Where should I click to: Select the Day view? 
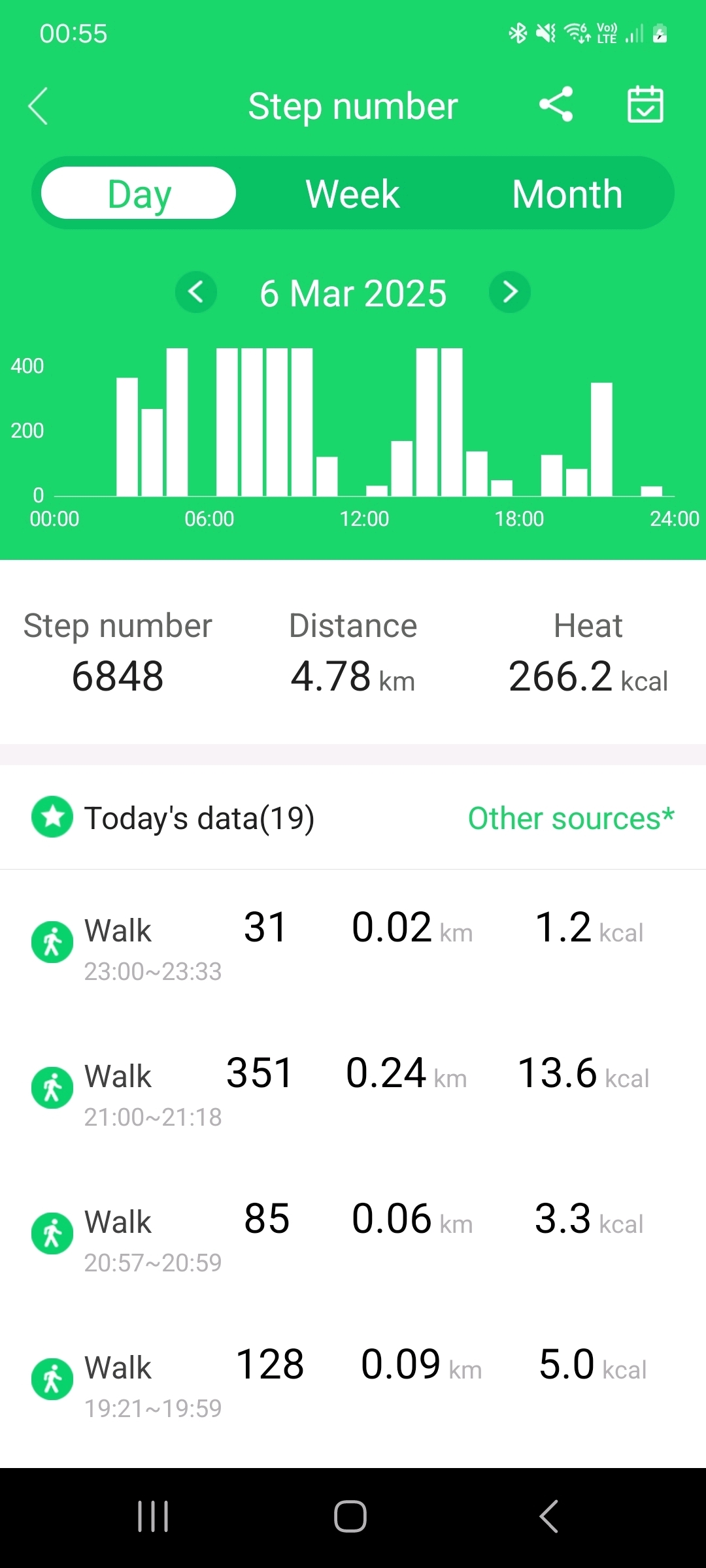coord(139,193)
